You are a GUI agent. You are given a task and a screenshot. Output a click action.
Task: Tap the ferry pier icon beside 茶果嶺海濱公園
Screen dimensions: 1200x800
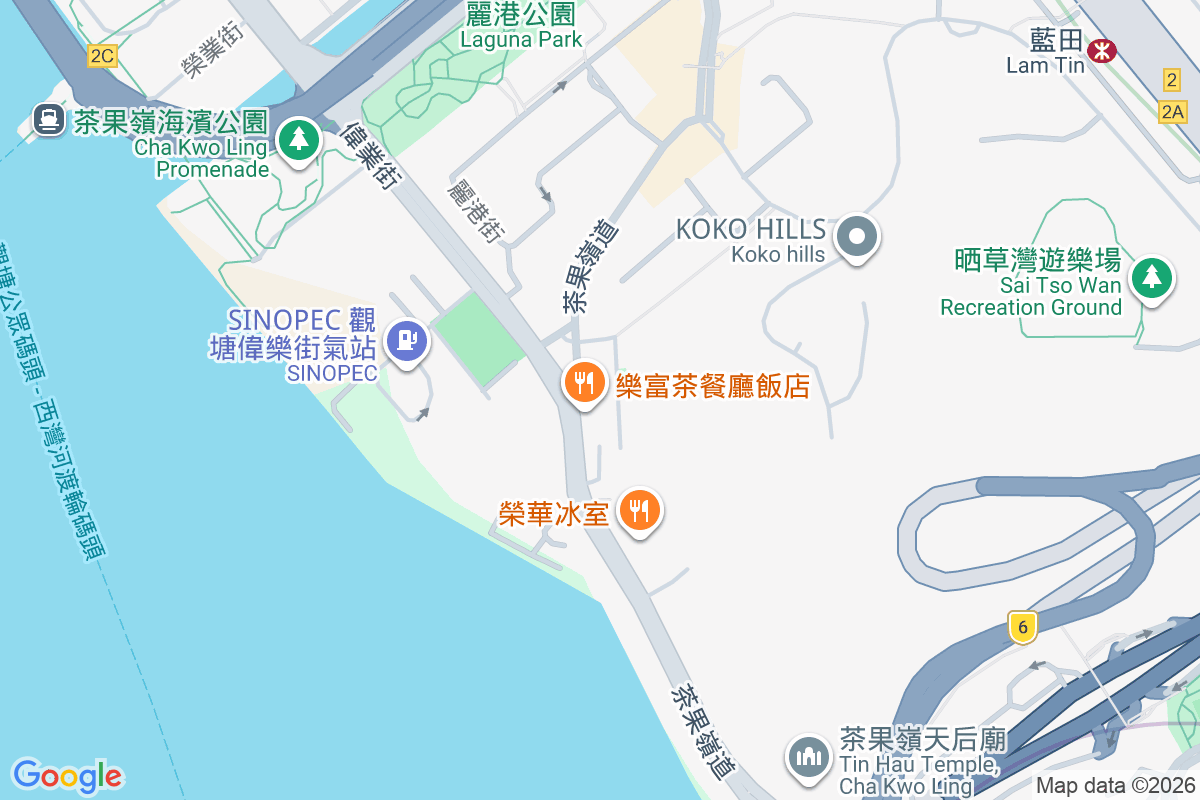[48, 120]
